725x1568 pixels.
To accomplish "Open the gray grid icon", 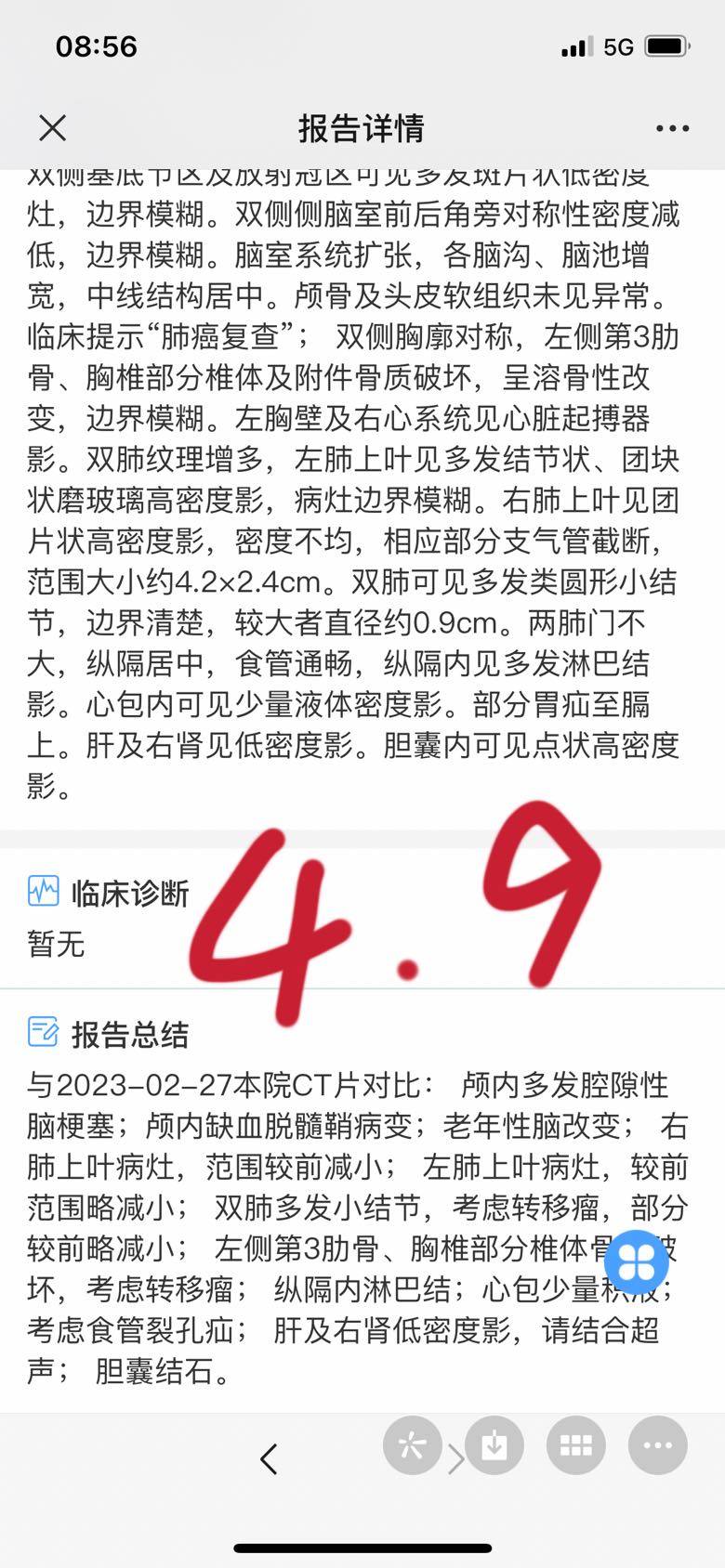I will [x=576, y=1445].
